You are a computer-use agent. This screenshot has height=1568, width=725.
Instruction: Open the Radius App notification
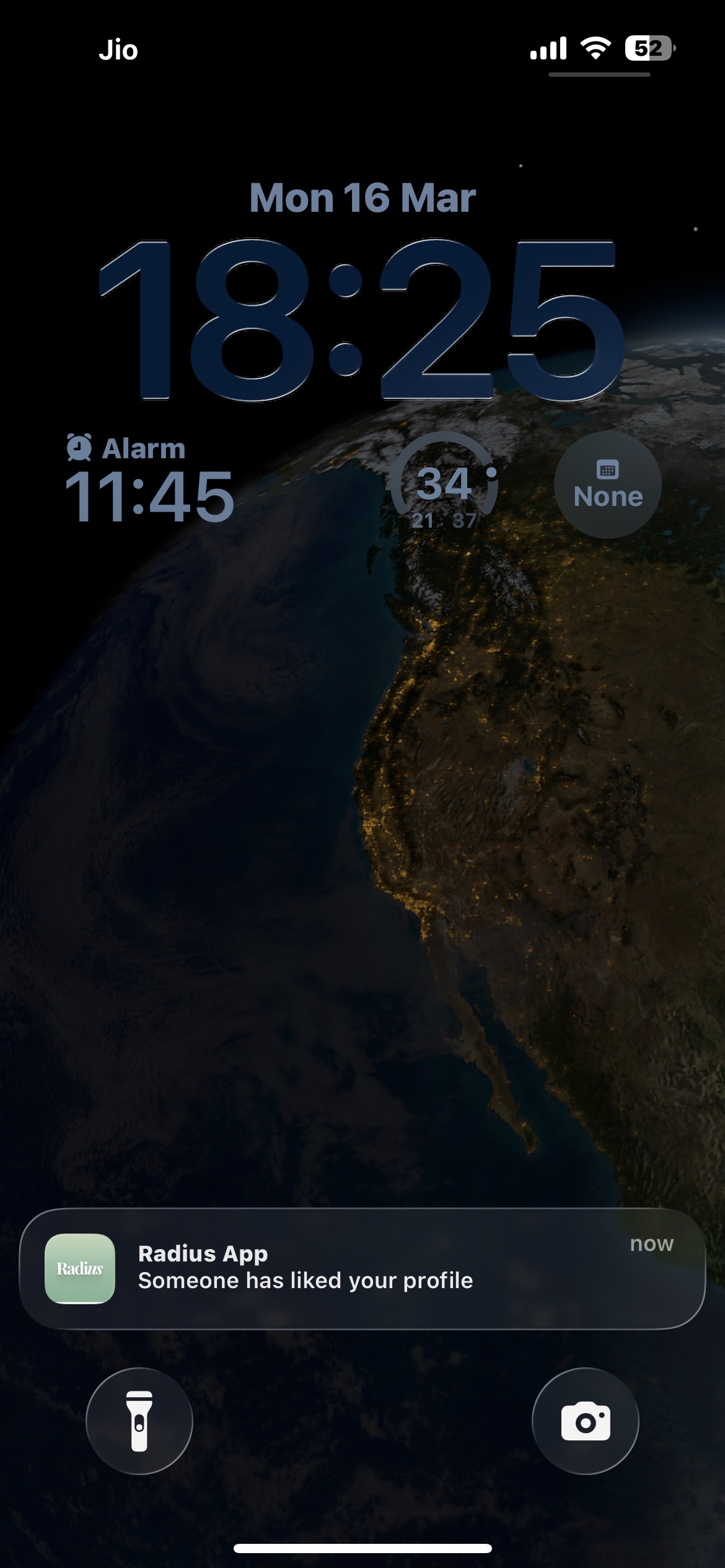(x=362, y=1268)
